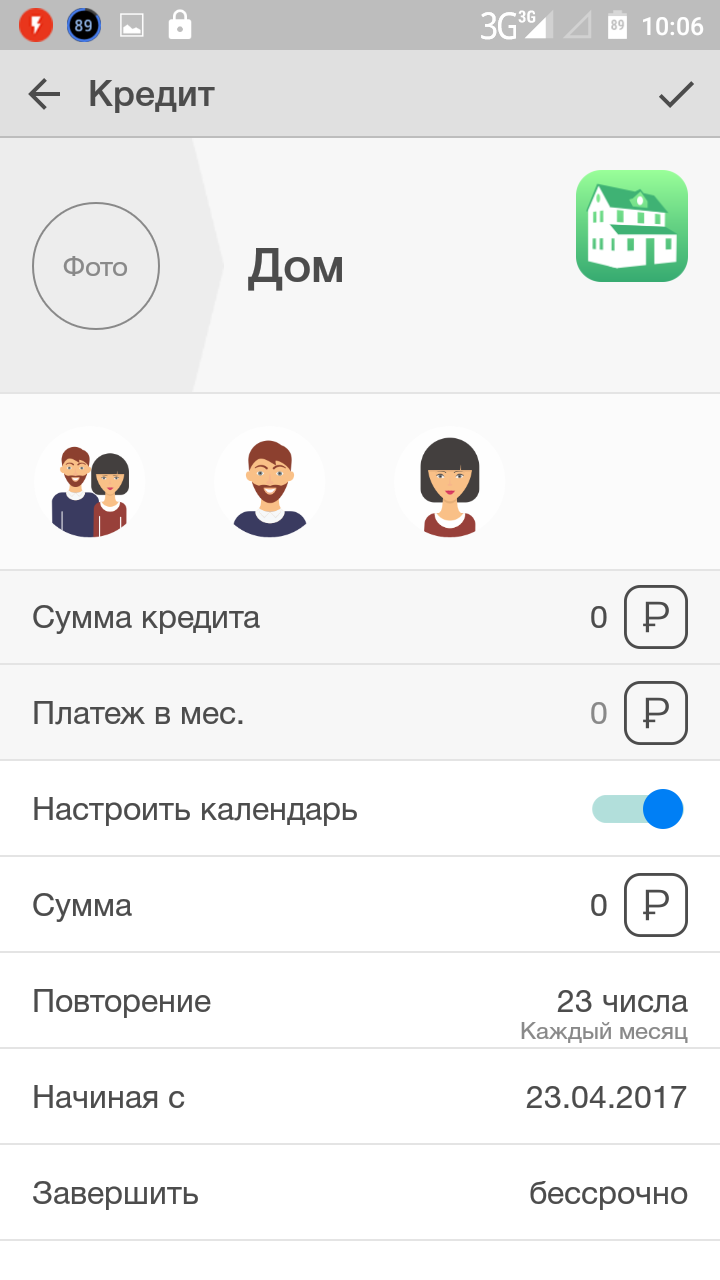Select the bearded man avatar

point(270,483)
